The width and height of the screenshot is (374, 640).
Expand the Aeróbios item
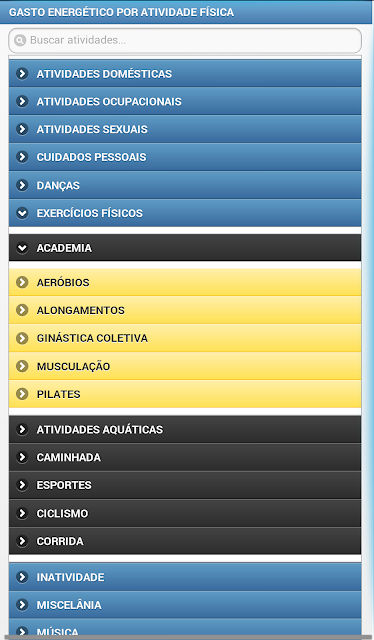pos(185,282)
